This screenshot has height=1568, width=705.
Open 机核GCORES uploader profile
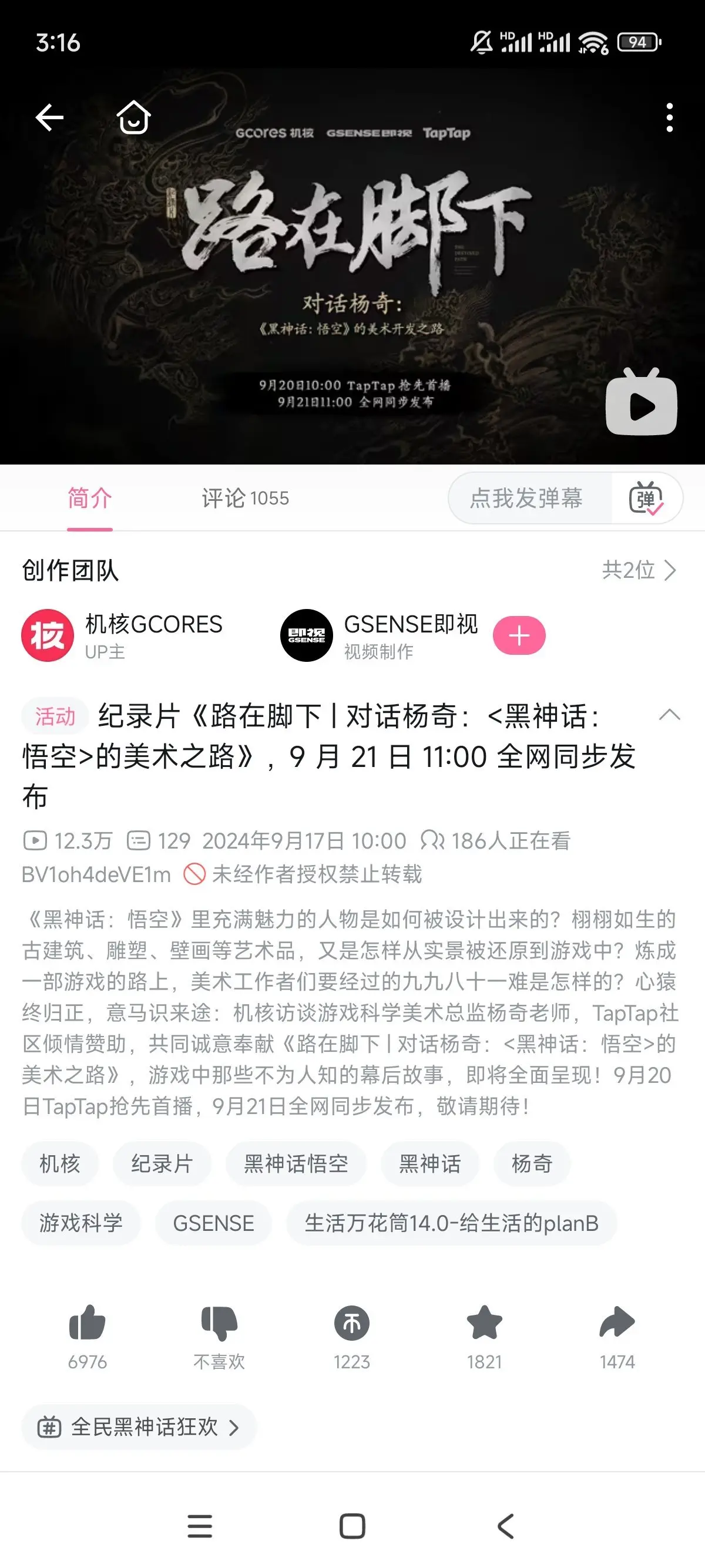coord(122,635)
